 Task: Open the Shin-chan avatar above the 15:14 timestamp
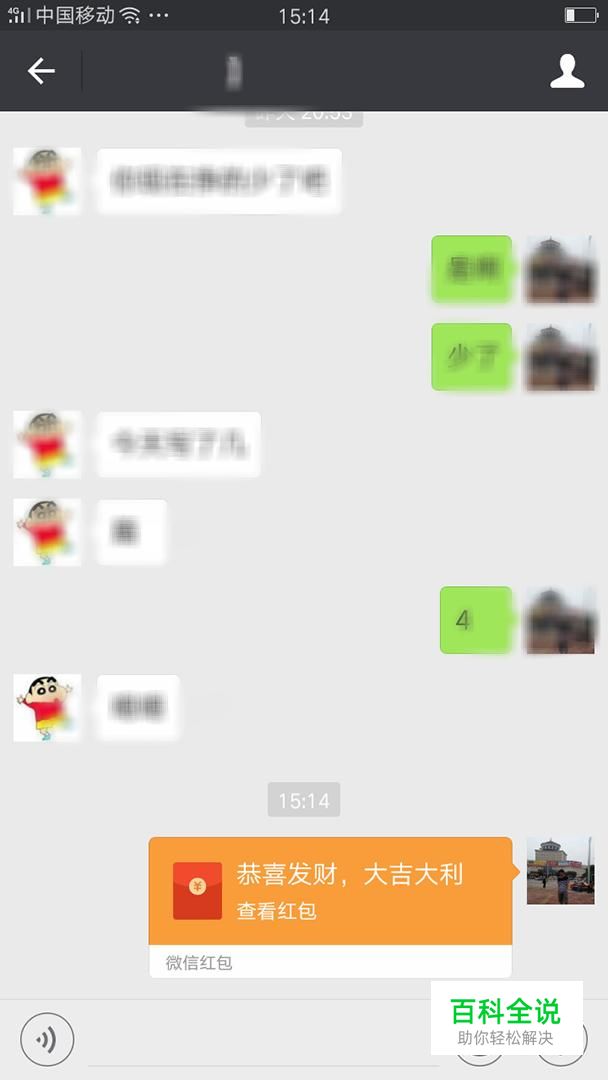click(48, 708)
